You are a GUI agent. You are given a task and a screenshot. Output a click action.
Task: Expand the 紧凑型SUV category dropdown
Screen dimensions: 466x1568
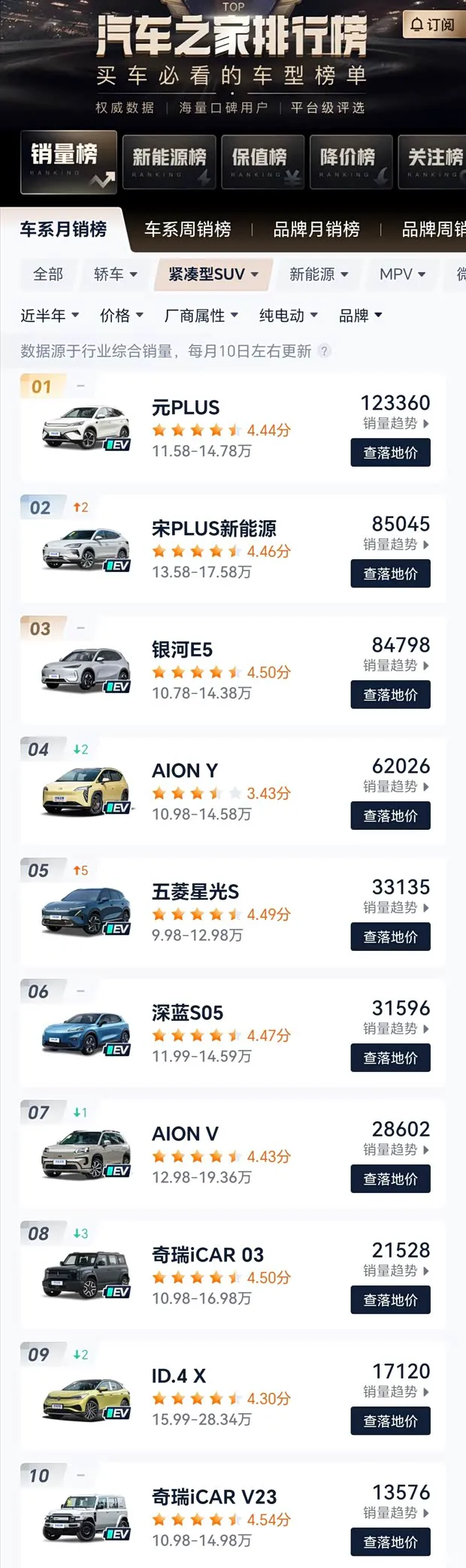(x=213, y=274)
